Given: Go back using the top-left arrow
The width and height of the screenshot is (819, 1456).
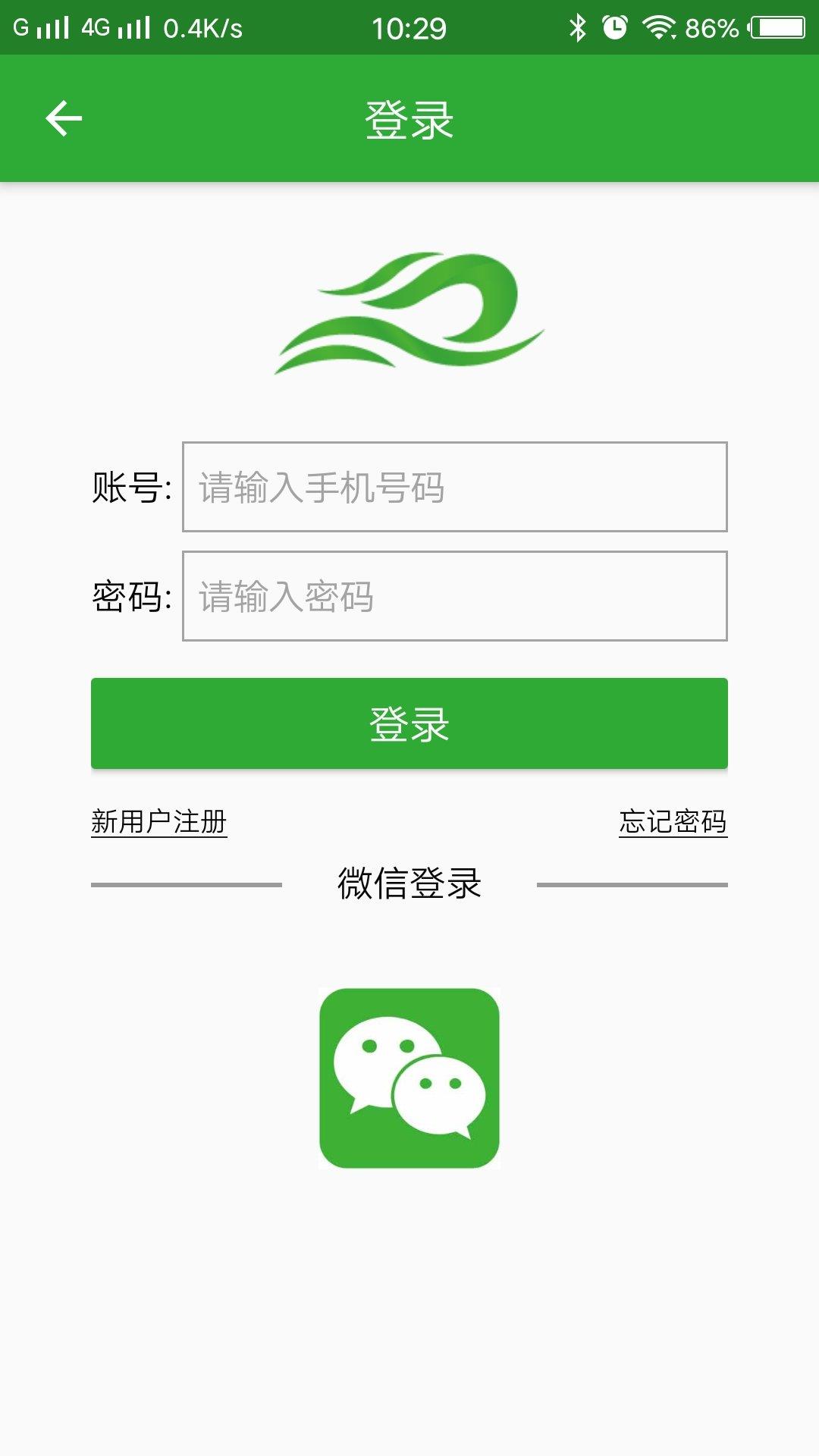Looking at the screenshot, I should tap(64, 119).
